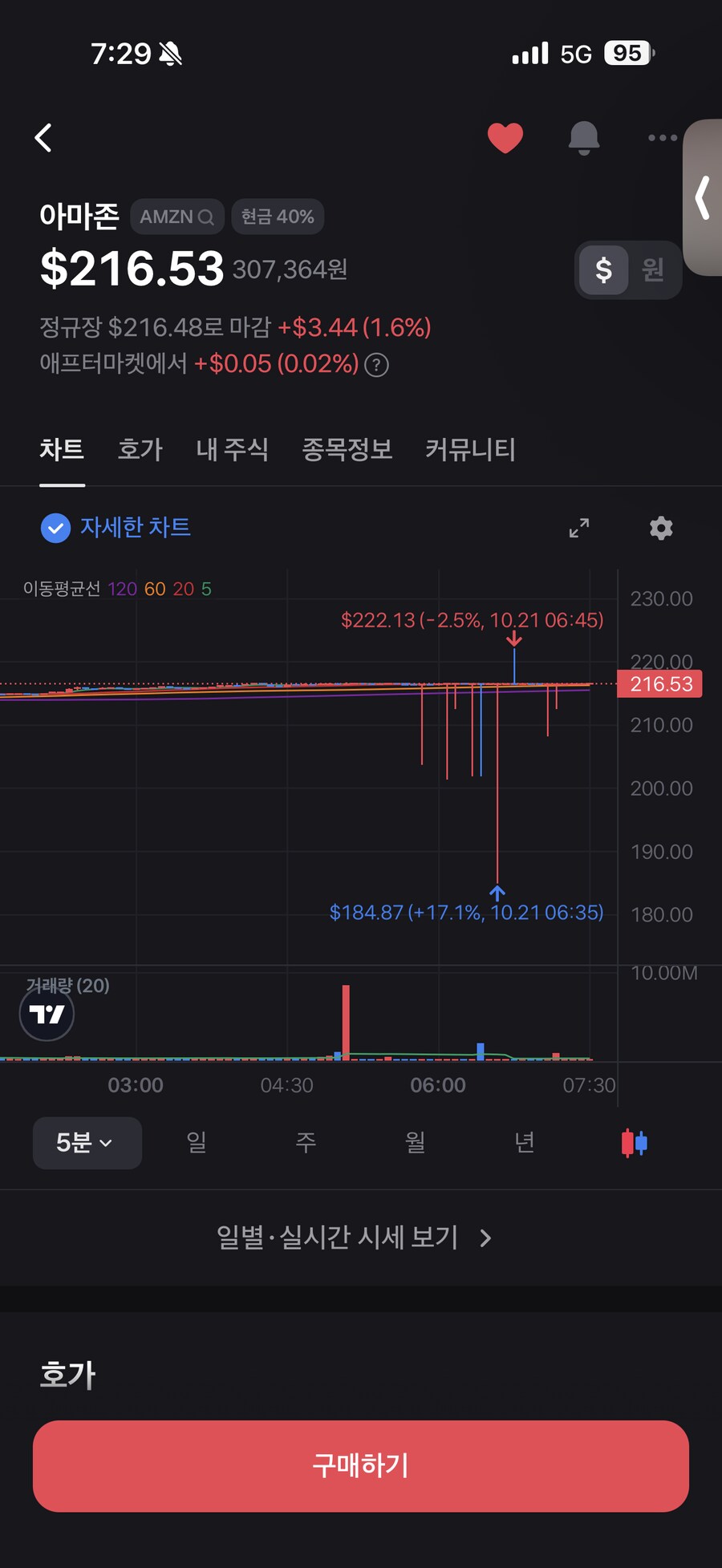This screenshot has height=1568, width=722.
Task: Select the candlestick chart type icon
Action: [633, 1143]
